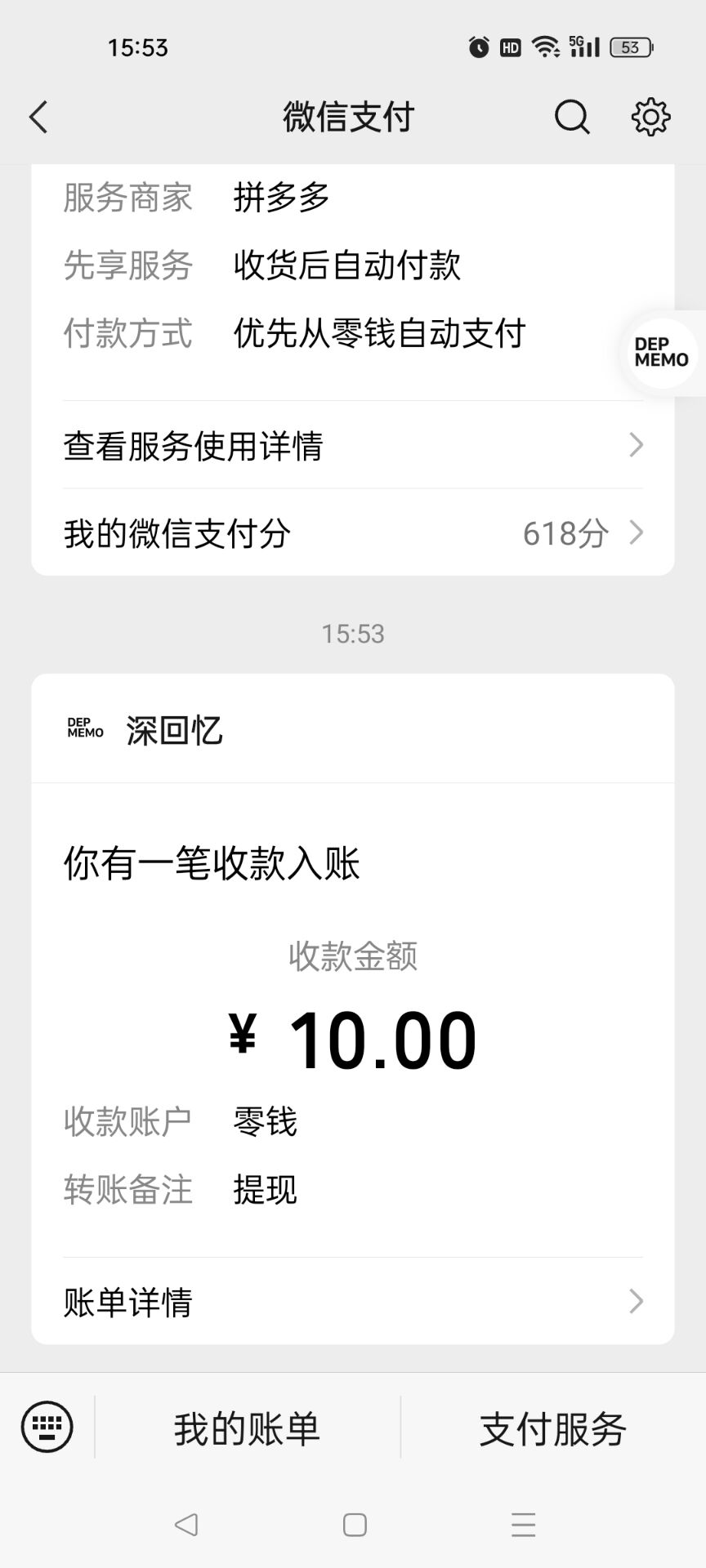Open 查看服务使用详情 row

[353, 445]
